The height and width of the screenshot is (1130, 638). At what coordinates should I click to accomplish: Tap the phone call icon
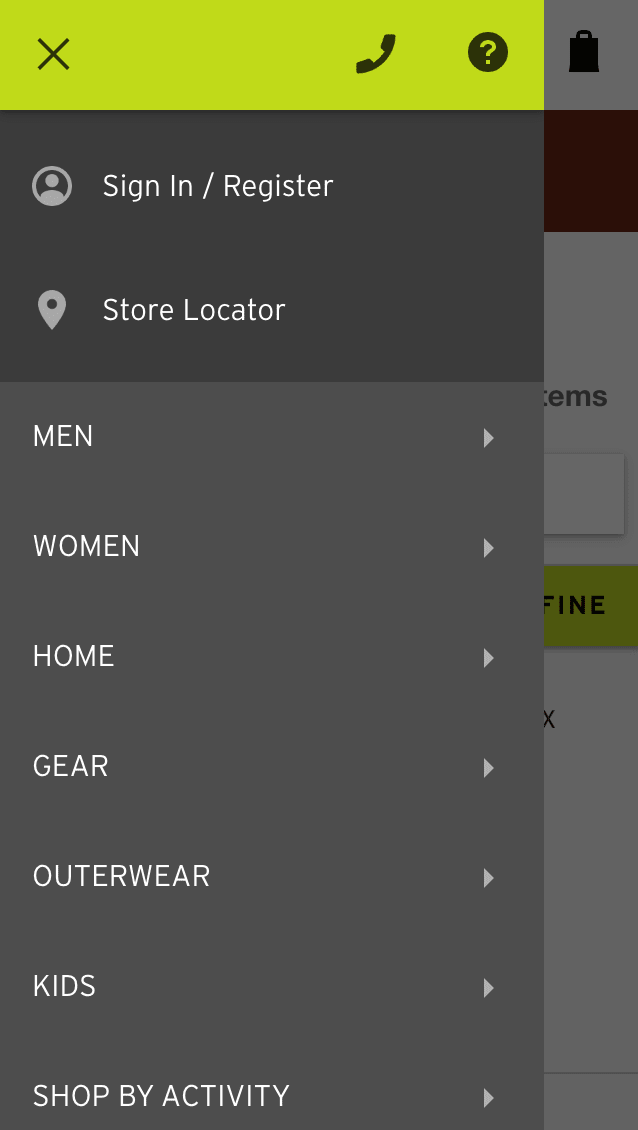click(376, 54)
